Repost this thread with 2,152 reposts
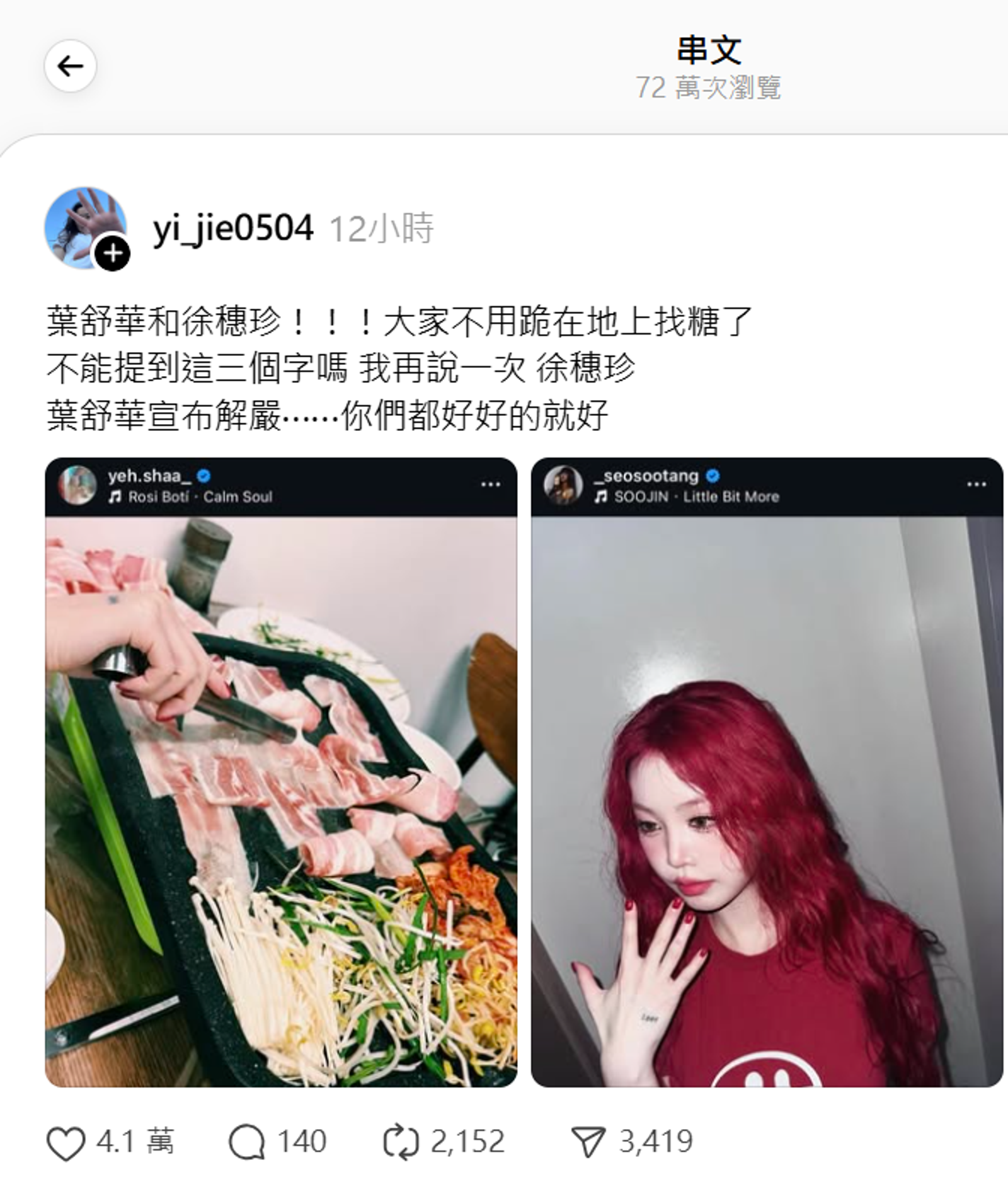The image size is (1008, 1182). 401,1142
